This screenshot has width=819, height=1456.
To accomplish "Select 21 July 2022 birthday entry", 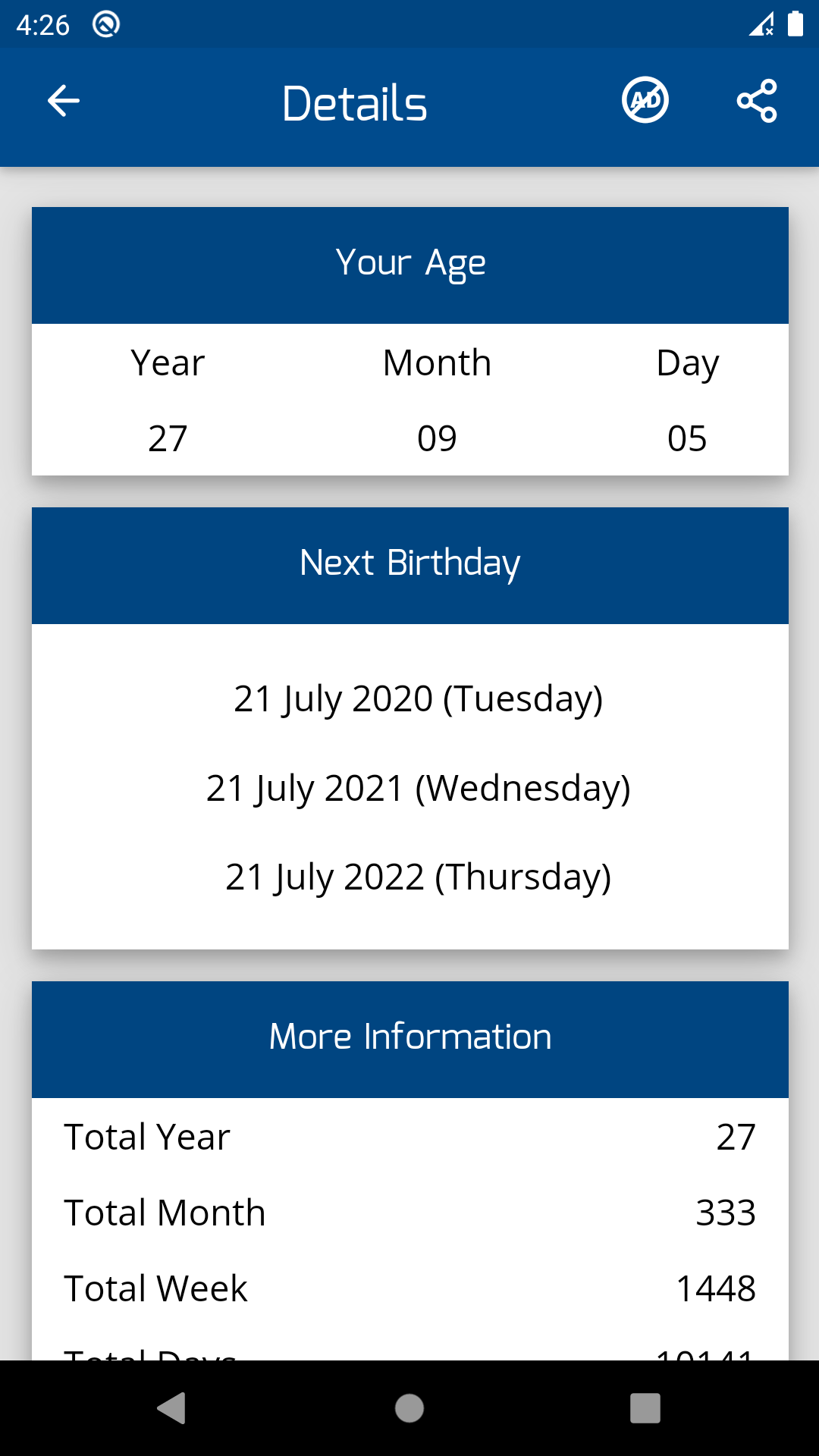I will pyautogui.click(x=418, y=877).
